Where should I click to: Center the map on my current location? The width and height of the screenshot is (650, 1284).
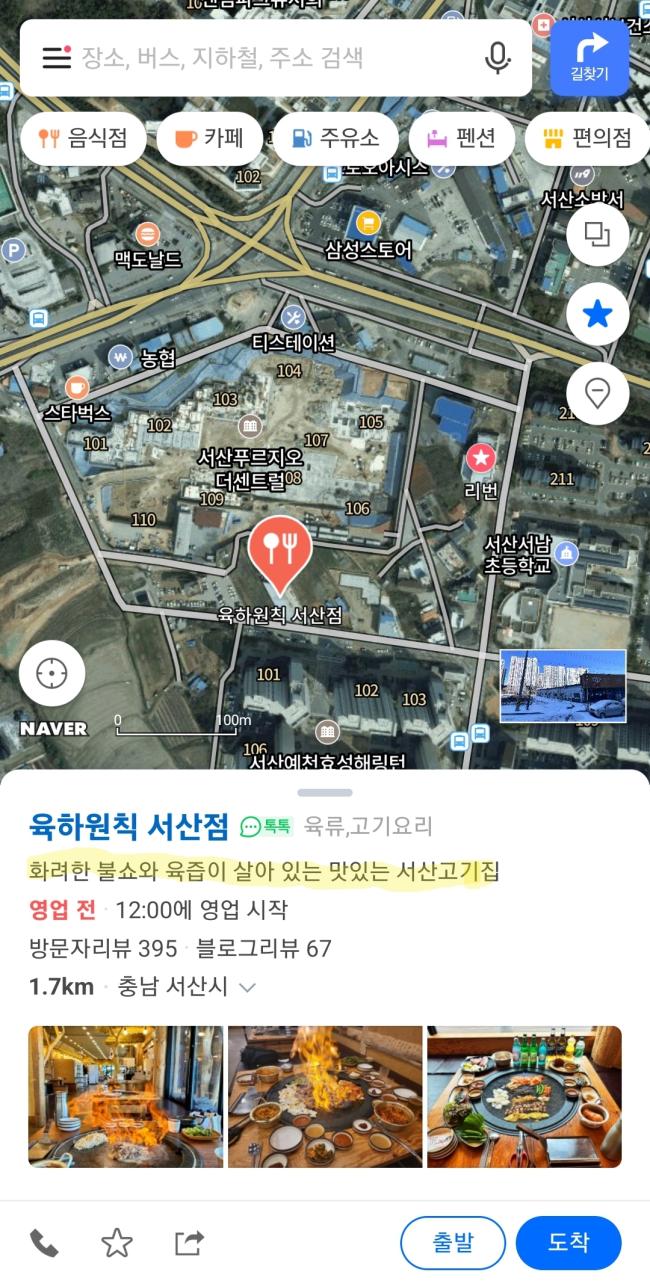52,673
